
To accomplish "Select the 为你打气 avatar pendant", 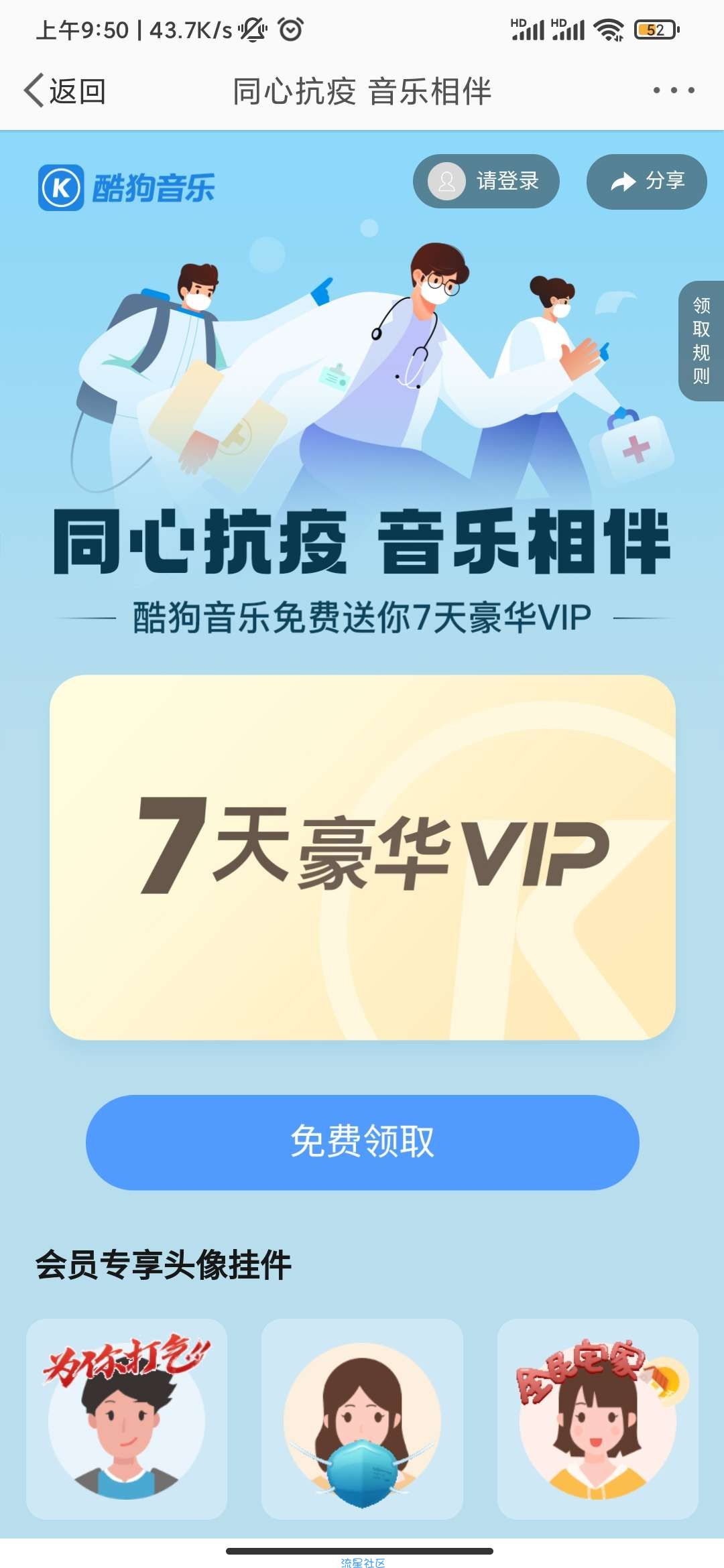I will (x=127, y=1418).
